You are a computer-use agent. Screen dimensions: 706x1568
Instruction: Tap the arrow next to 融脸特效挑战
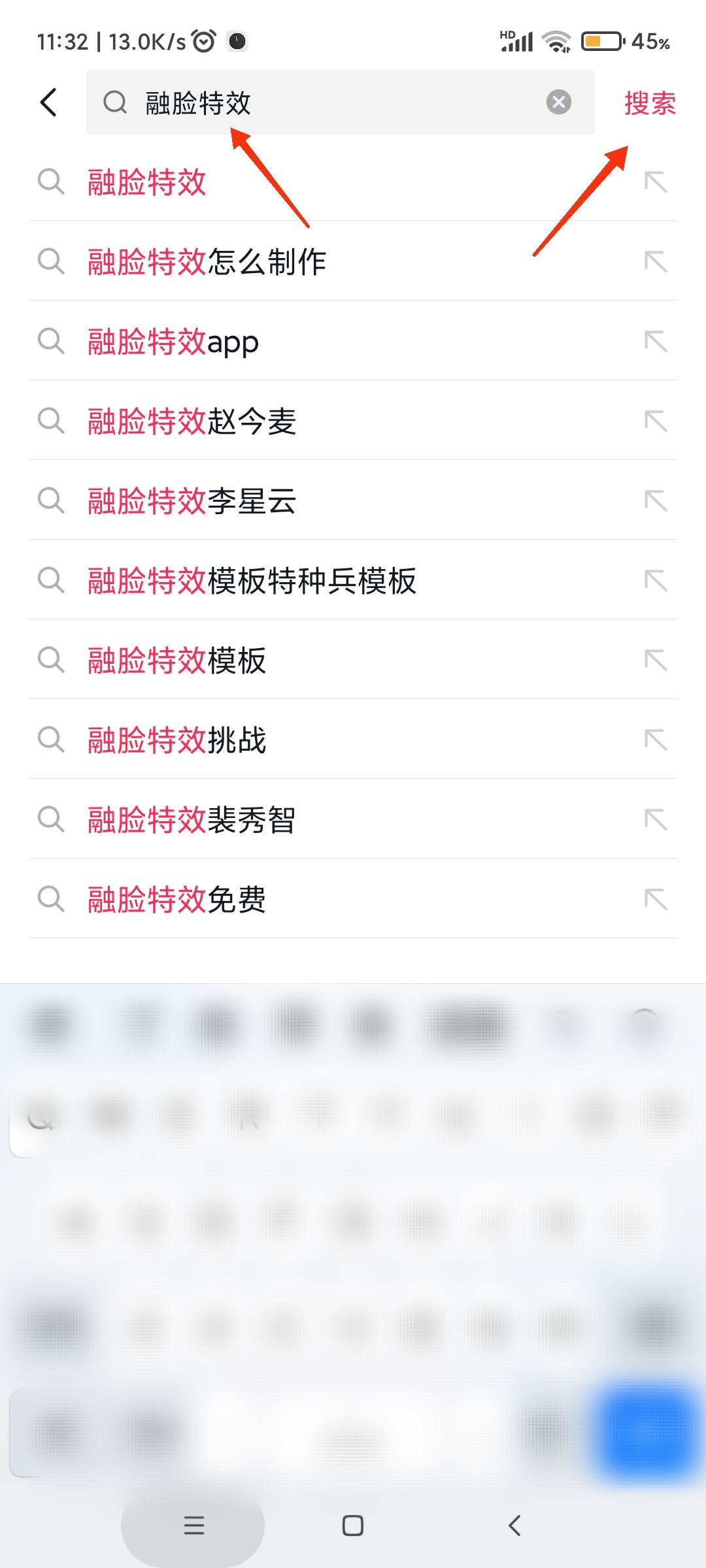click(x=656, y=741)
